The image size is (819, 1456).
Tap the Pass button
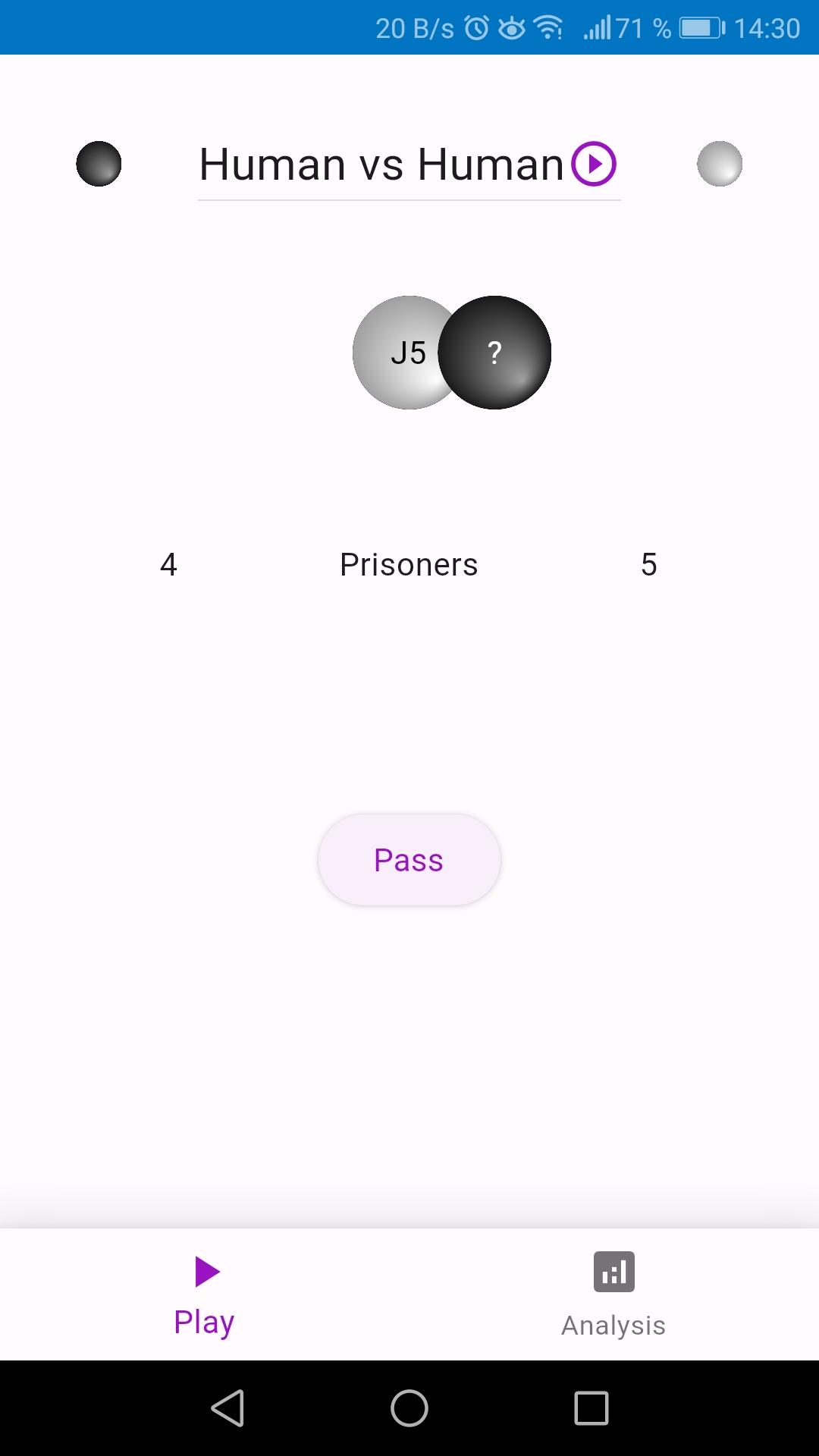409,860
